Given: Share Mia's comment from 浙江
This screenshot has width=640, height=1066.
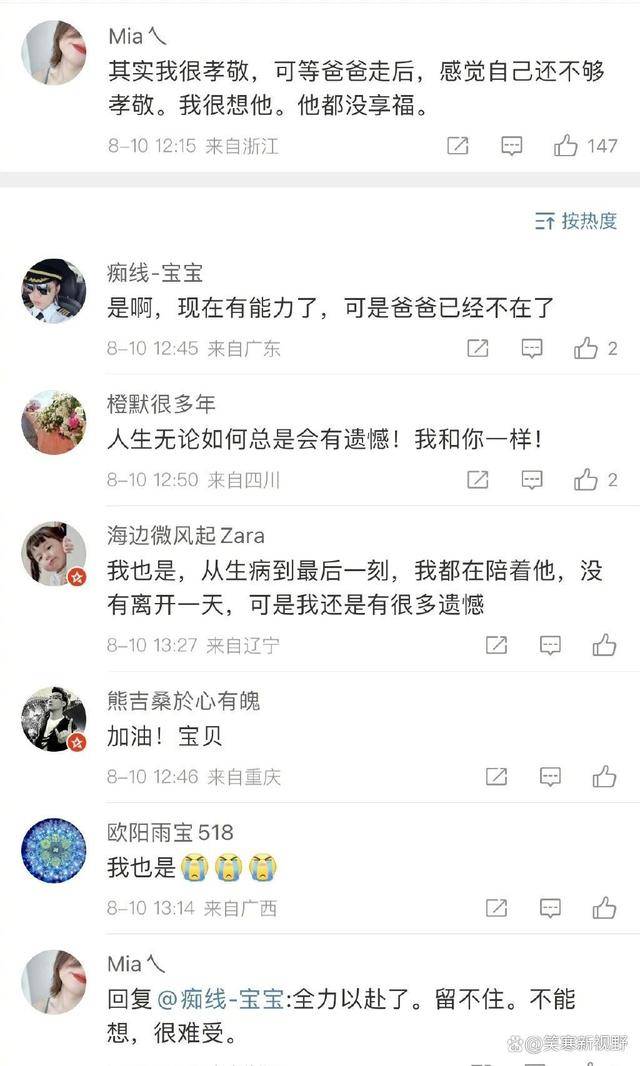Looking at the screenshot, I should click(x=458, y=146).
